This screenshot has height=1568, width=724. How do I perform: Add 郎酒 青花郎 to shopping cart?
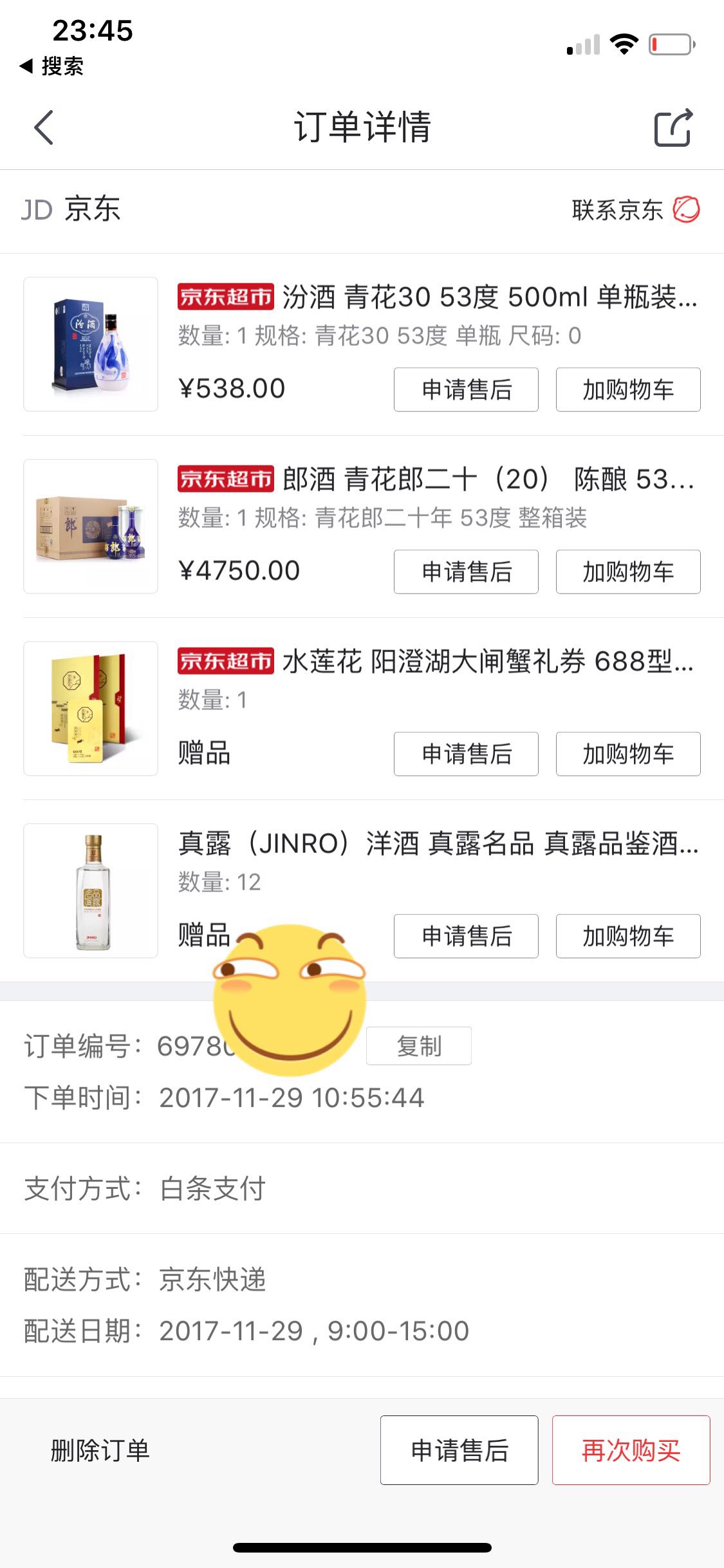click(627, 572)
